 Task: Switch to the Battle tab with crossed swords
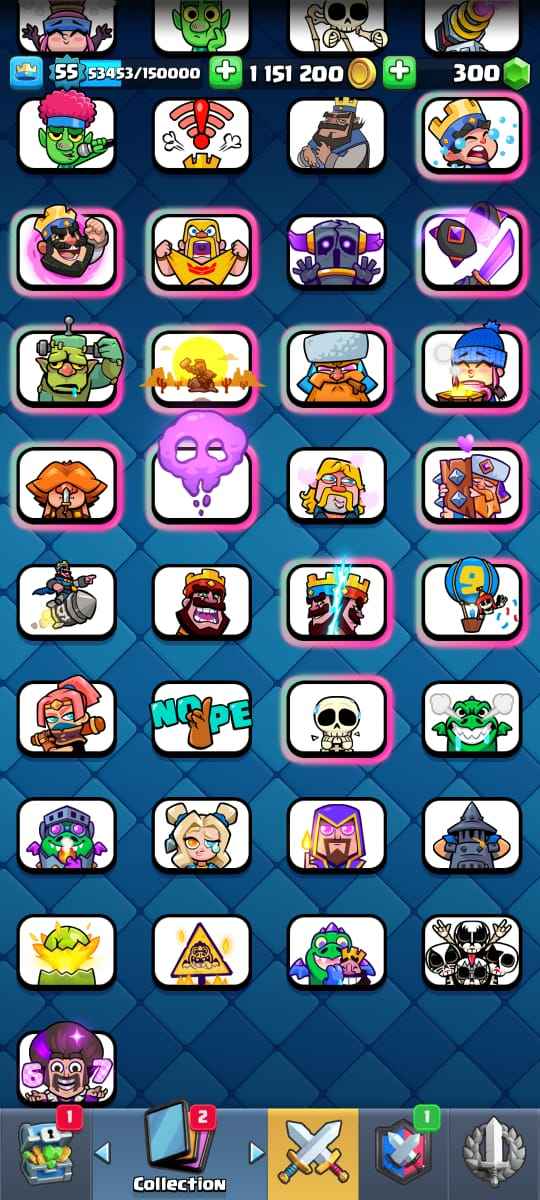coord(313,1154)
